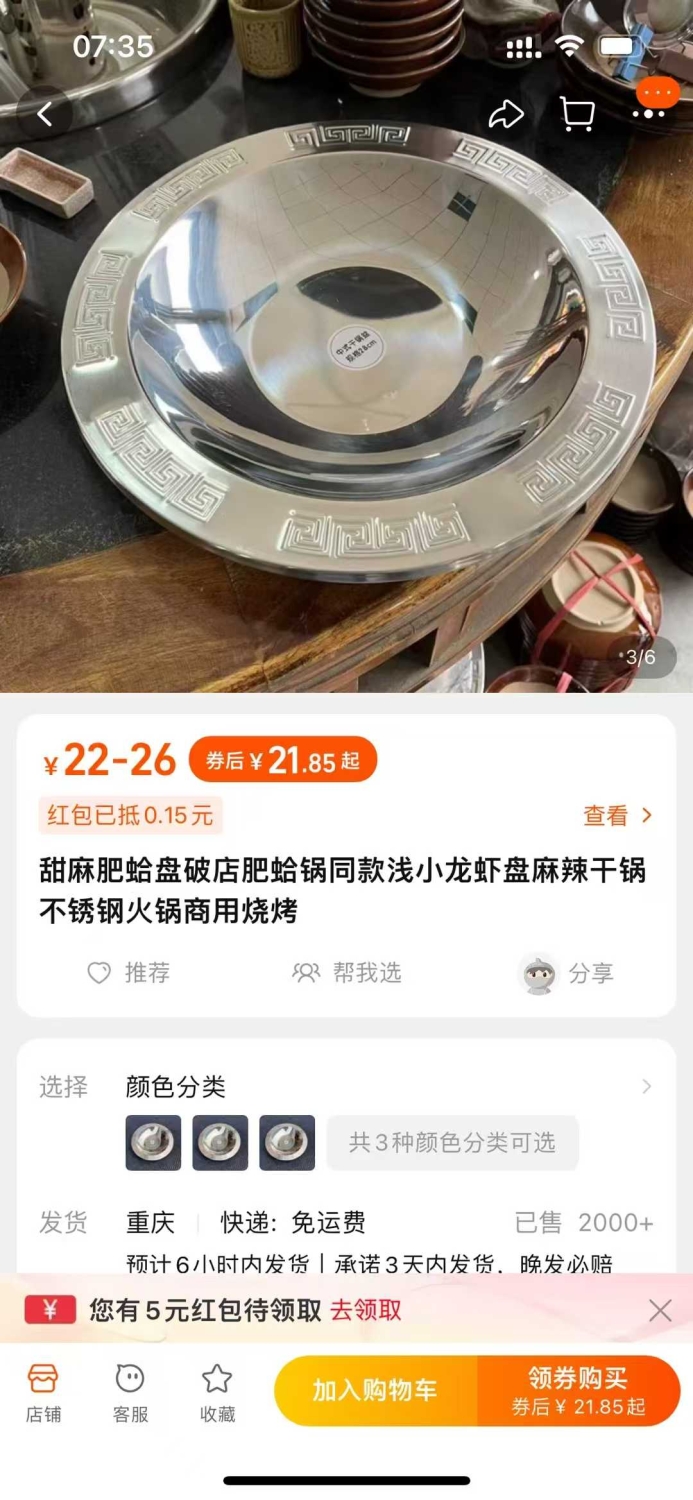Visit the 店铺 store page
Image resolution: width=693 pixels, height=1500 pixels.
click(43, 1392)
